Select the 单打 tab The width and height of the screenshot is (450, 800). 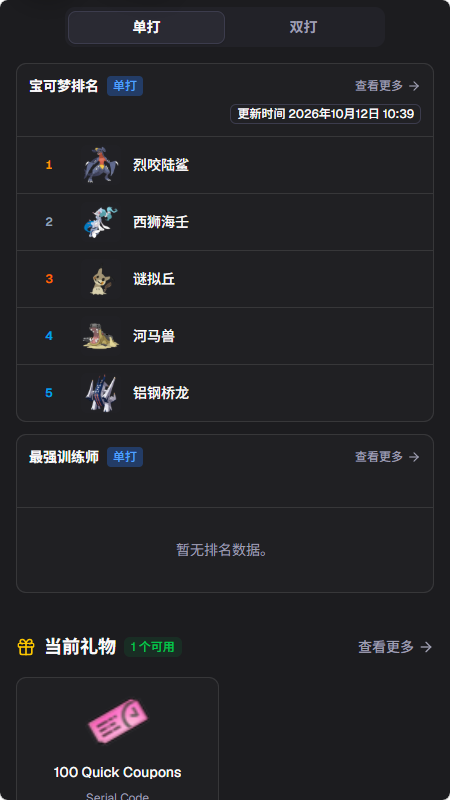coord(146,27)
